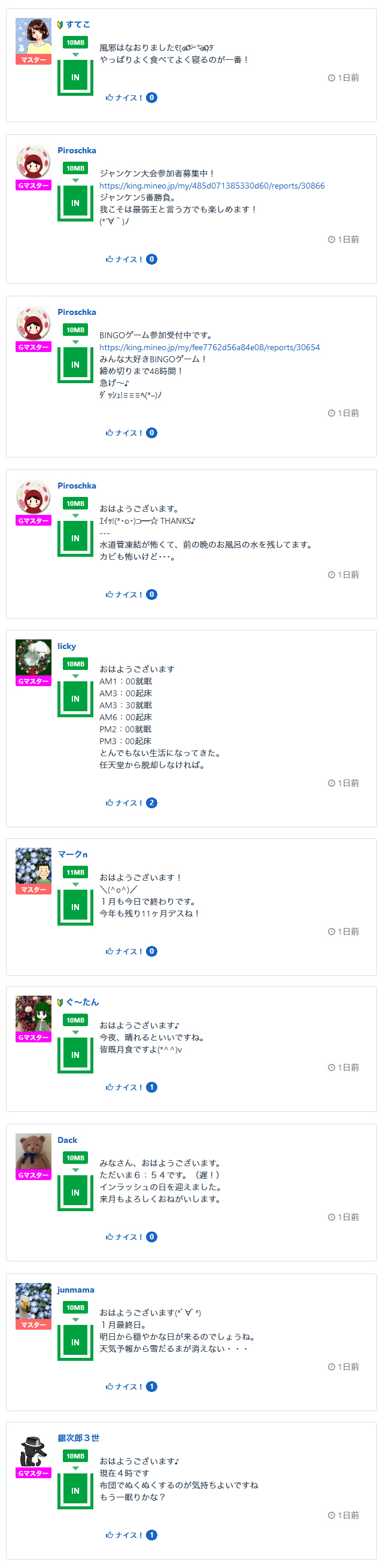Like すてこ's post with ナイス!
This screenshot has height=1568, width=383.
[x=124, y=98]
